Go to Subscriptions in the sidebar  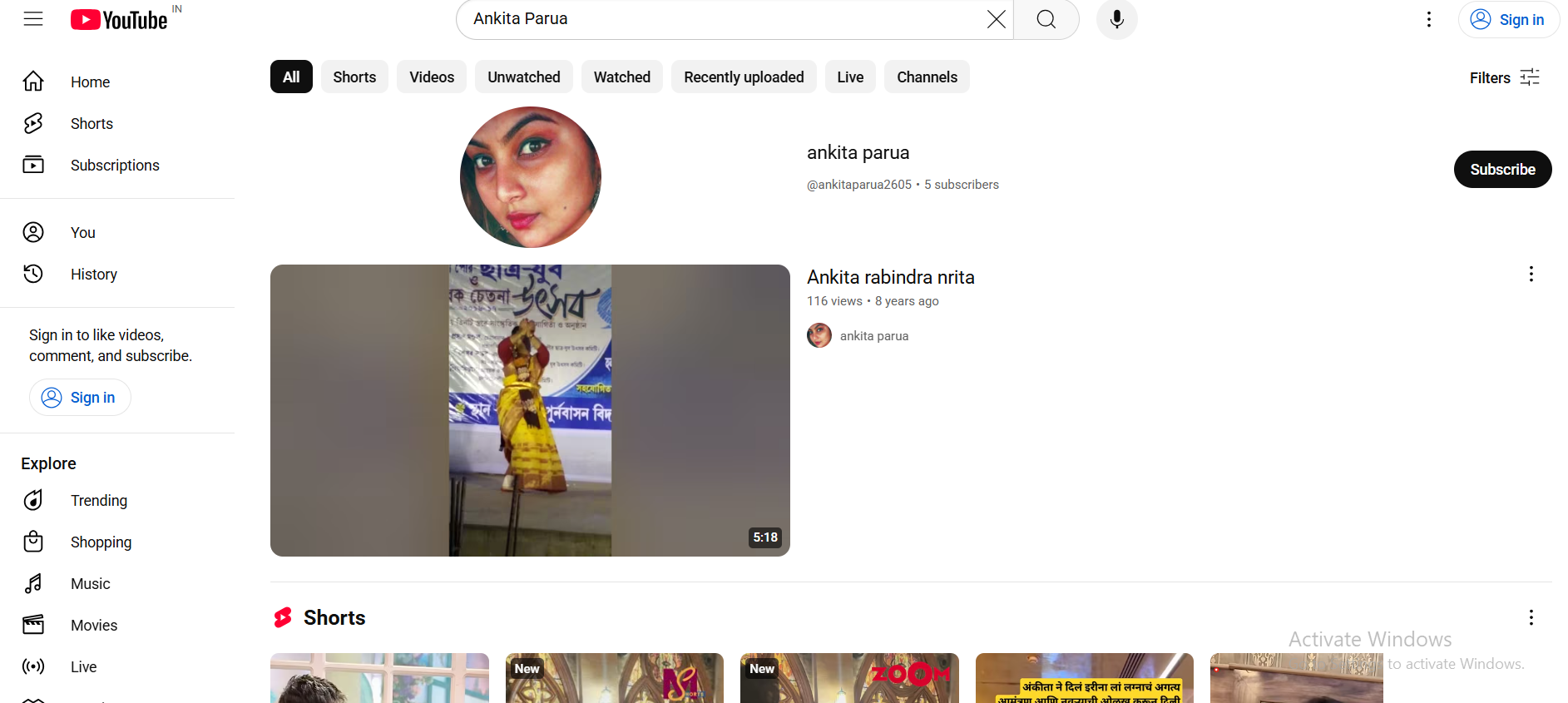(115, 166)
